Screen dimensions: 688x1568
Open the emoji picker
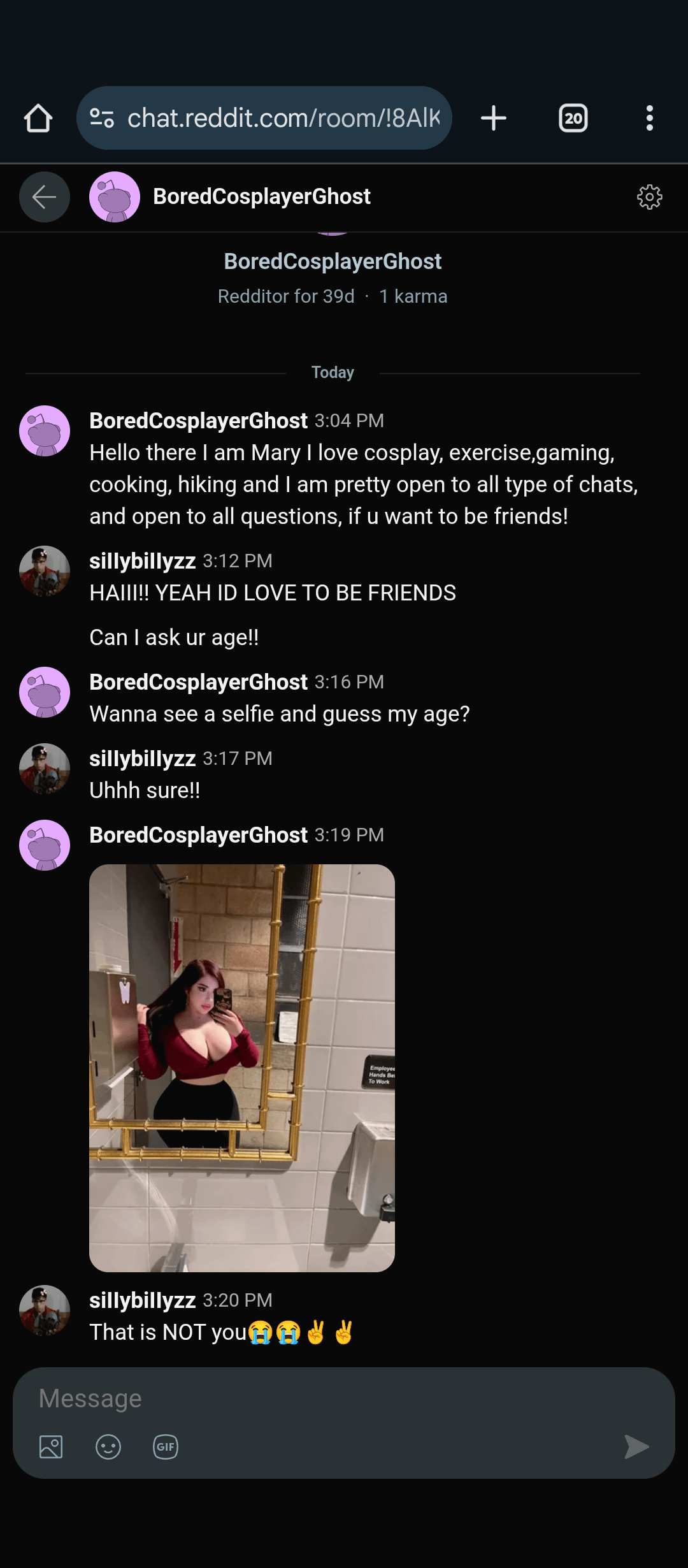pyautogui.click(x=108, y=1447)
